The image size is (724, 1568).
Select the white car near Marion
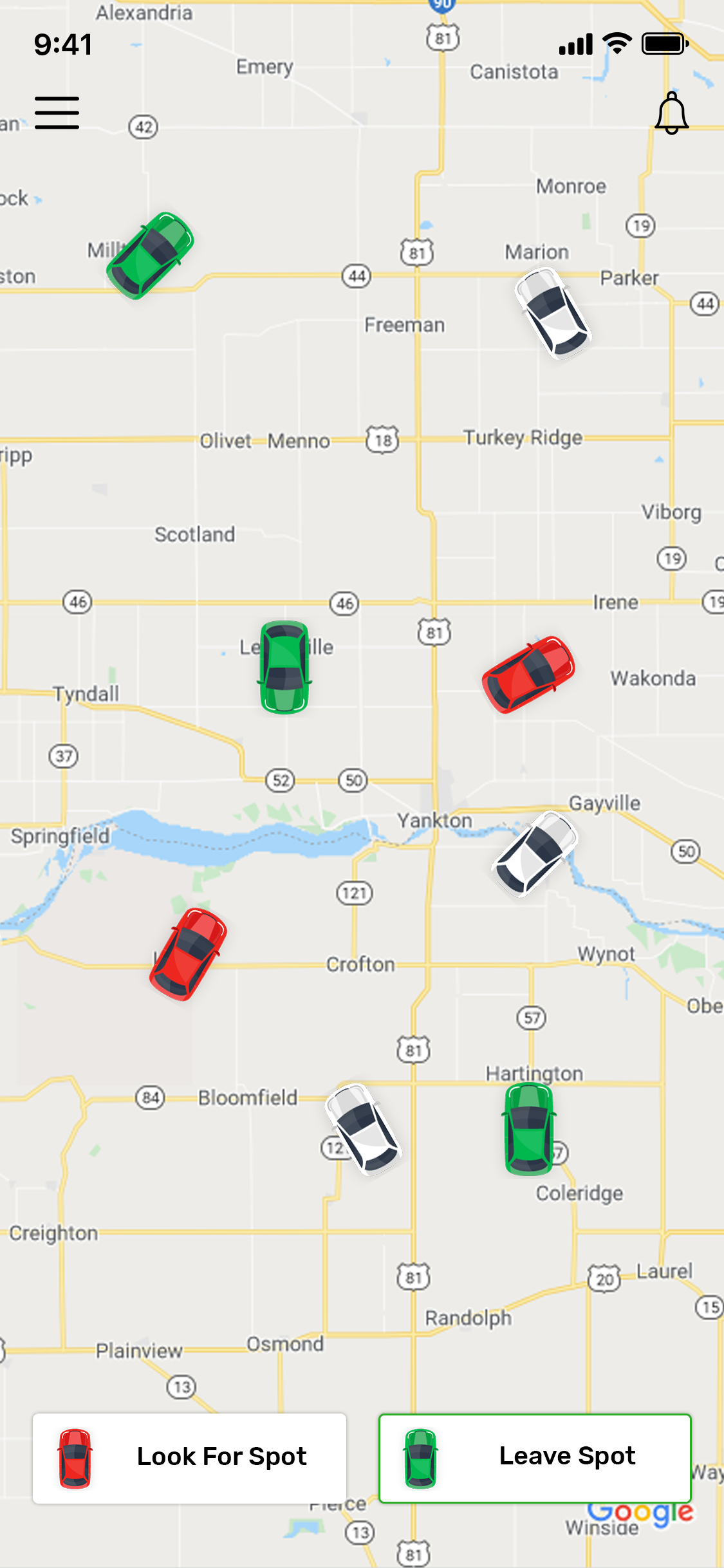[552, 313]
